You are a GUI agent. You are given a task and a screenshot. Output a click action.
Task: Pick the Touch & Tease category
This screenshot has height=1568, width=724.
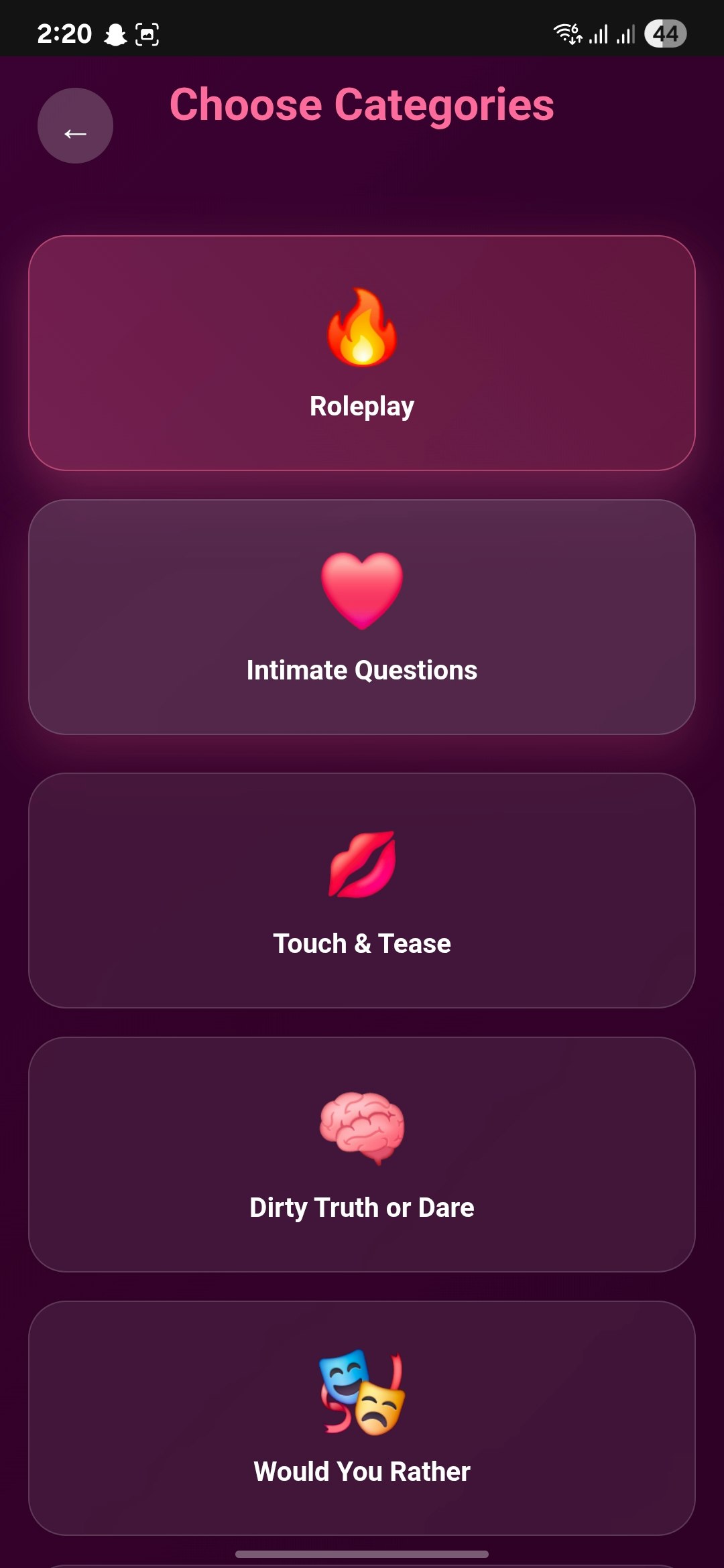(x=362, y=891)
